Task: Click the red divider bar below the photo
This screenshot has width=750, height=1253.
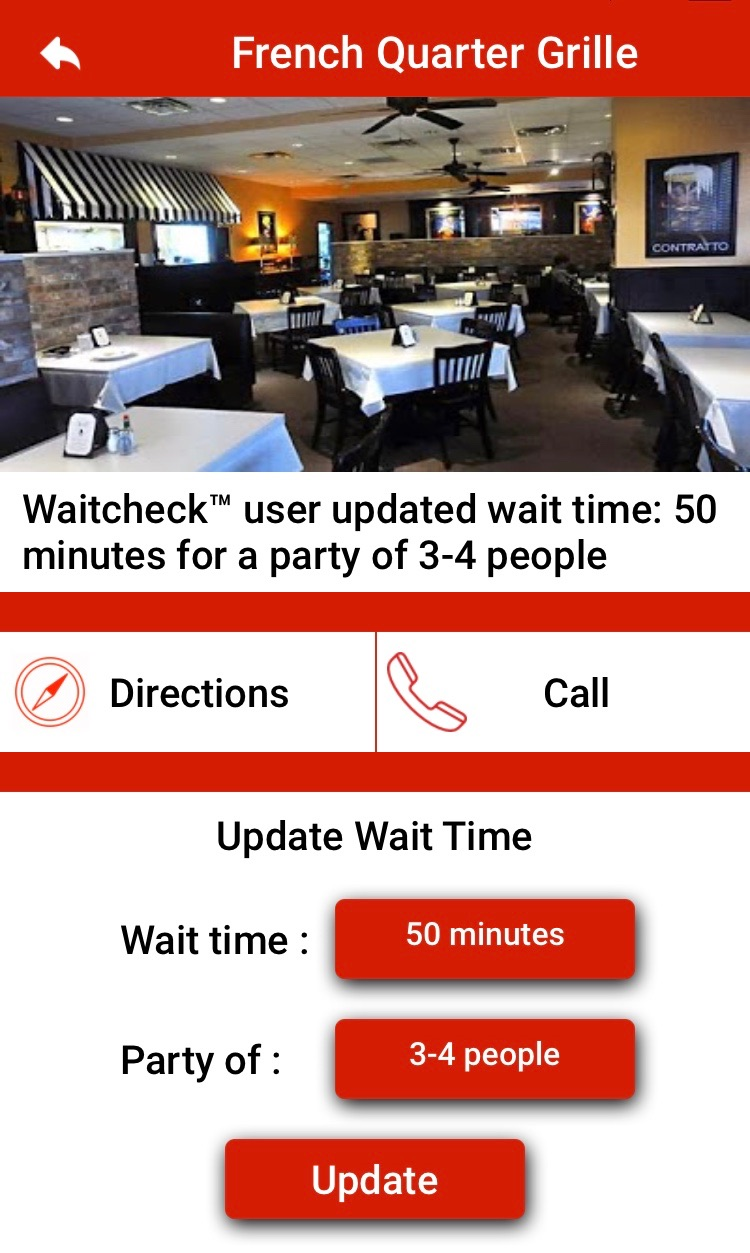Action: pos(375,608)
